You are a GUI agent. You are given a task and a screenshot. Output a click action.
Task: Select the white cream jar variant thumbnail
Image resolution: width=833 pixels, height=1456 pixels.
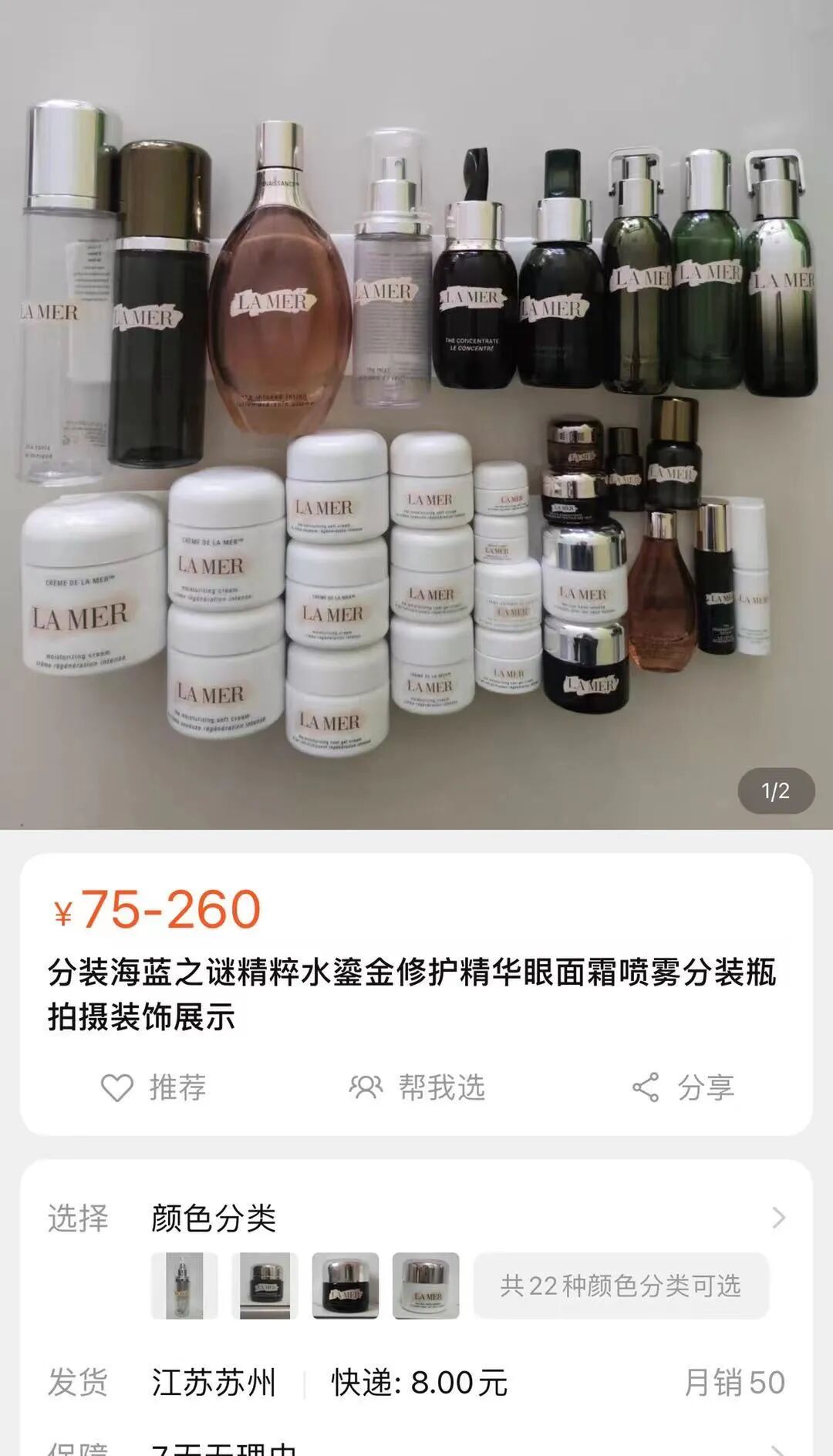426,1286
